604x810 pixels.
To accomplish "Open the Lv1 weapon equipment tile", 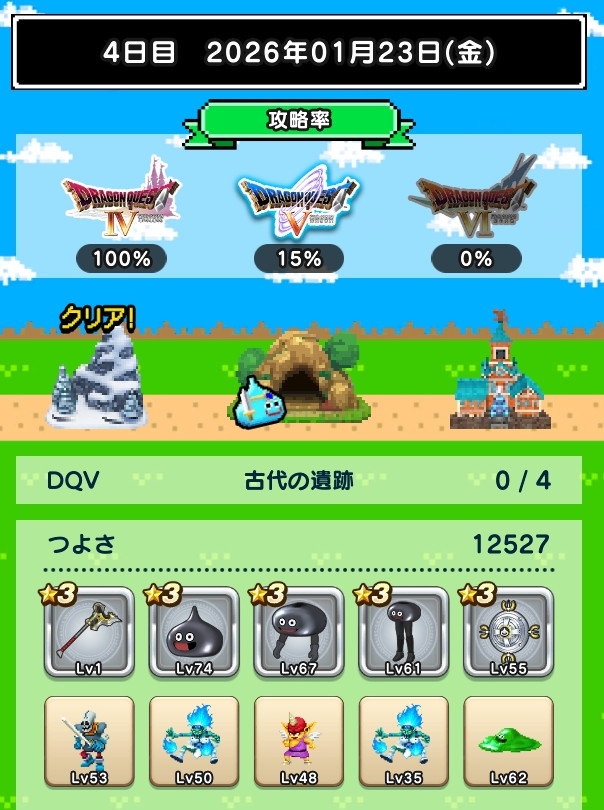I will (90, 633).
